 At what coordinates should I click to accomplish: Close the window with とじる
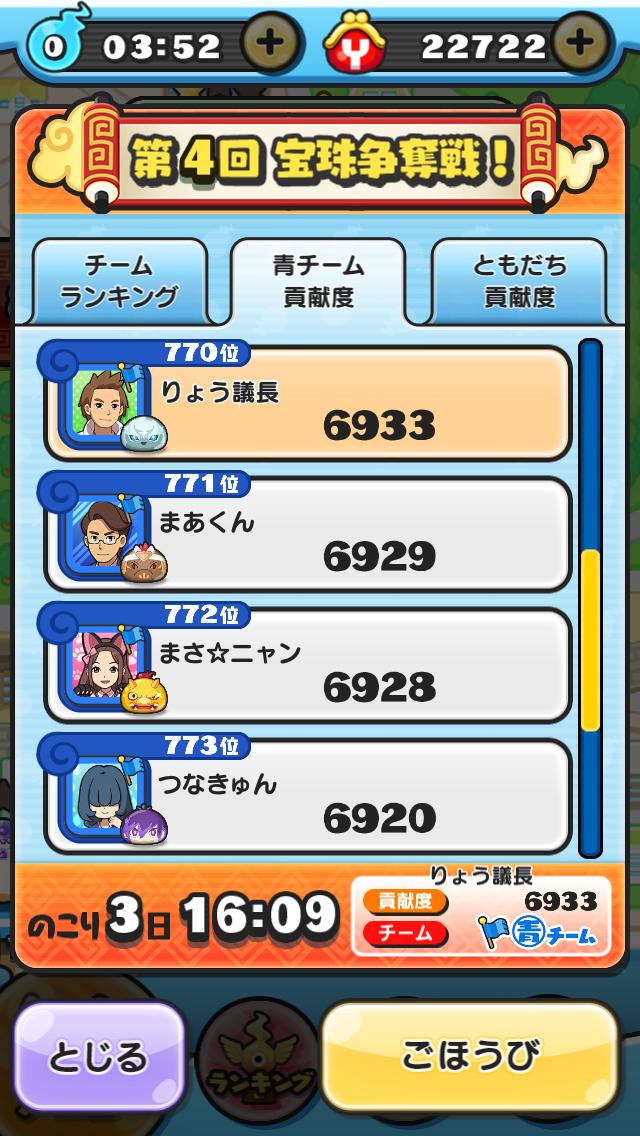point(99,1057)
